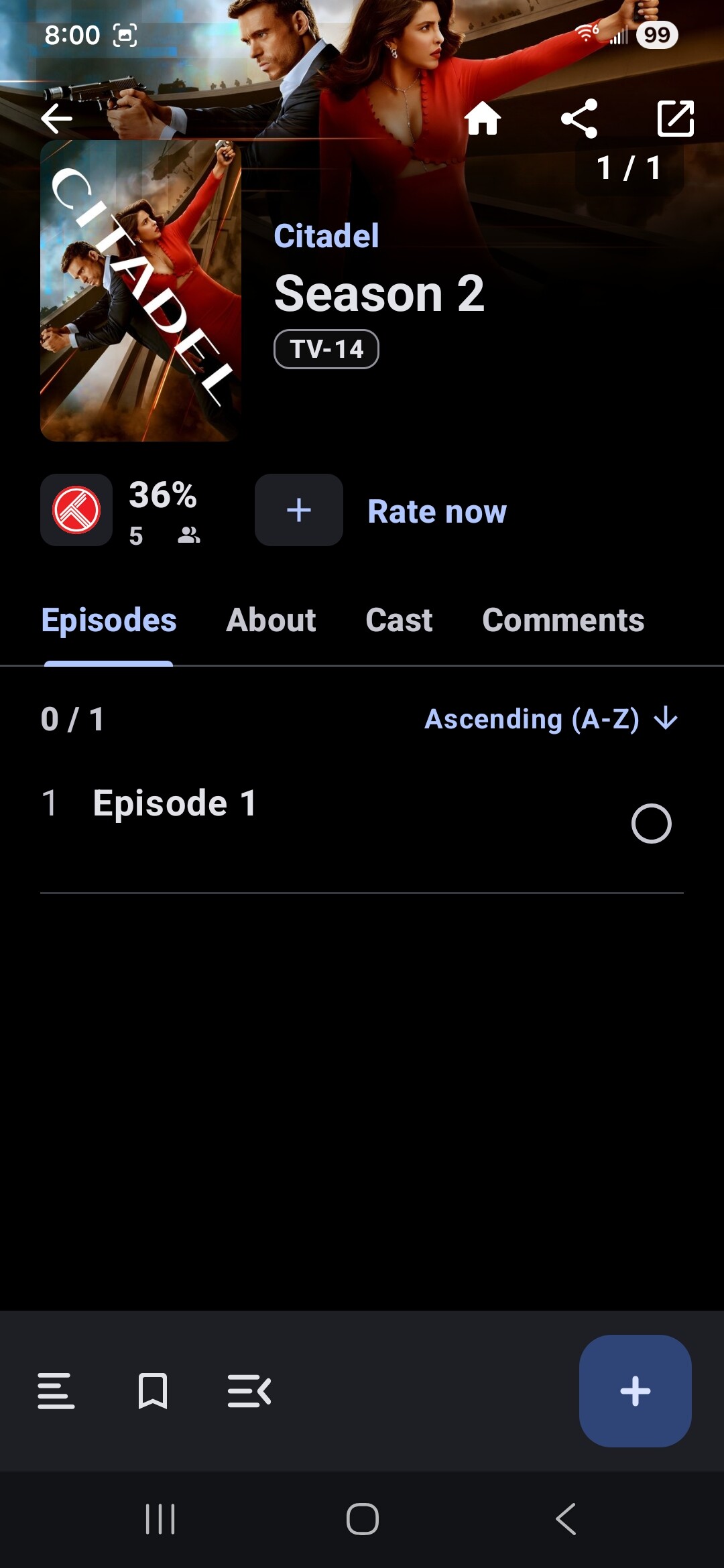Screen dimensions: 724x1568
Task: Open in external browser icon
Action: (x=675, y=119)
